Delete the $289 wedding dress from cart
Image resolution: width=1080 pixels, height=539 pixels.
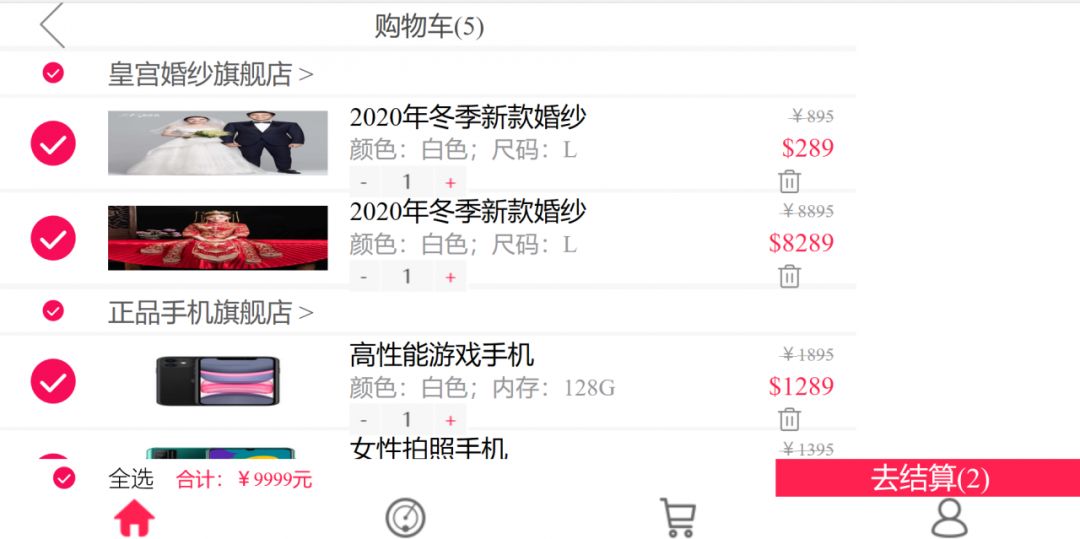[x=789, y=181]
